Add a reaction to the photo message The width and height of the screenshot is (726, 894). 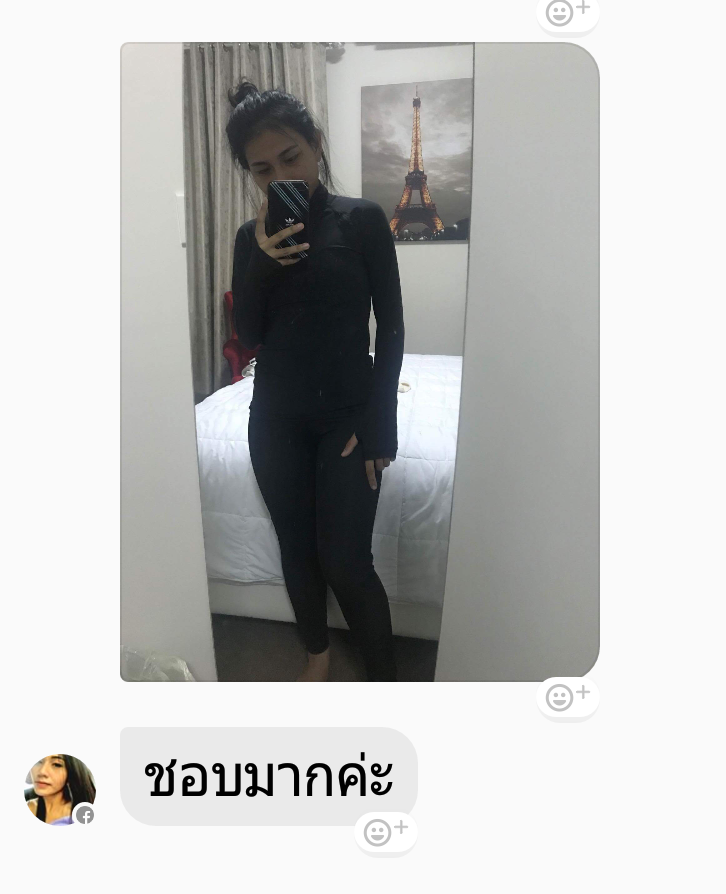tap(567, 696)
